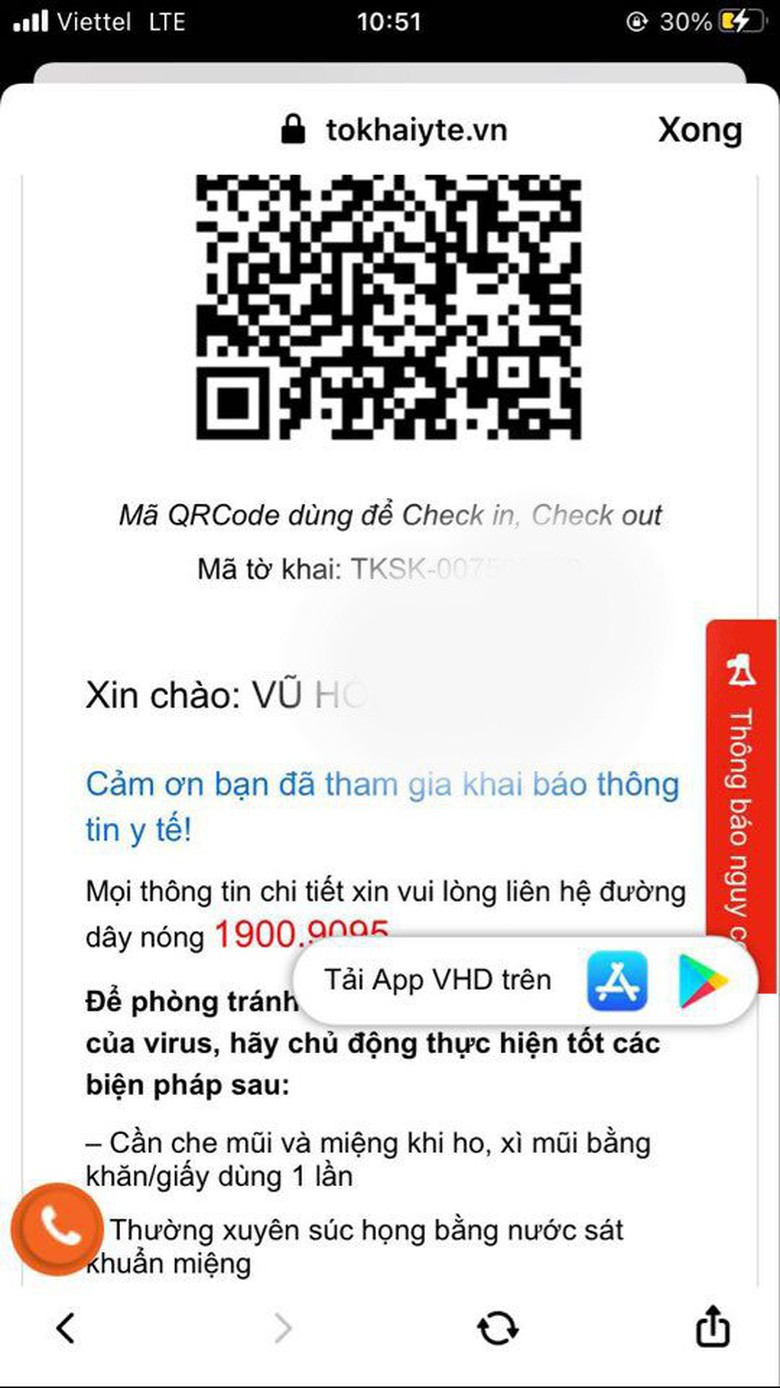Tap Xong to close the browser
780x1388 pixels.
[x=699, y=130]
